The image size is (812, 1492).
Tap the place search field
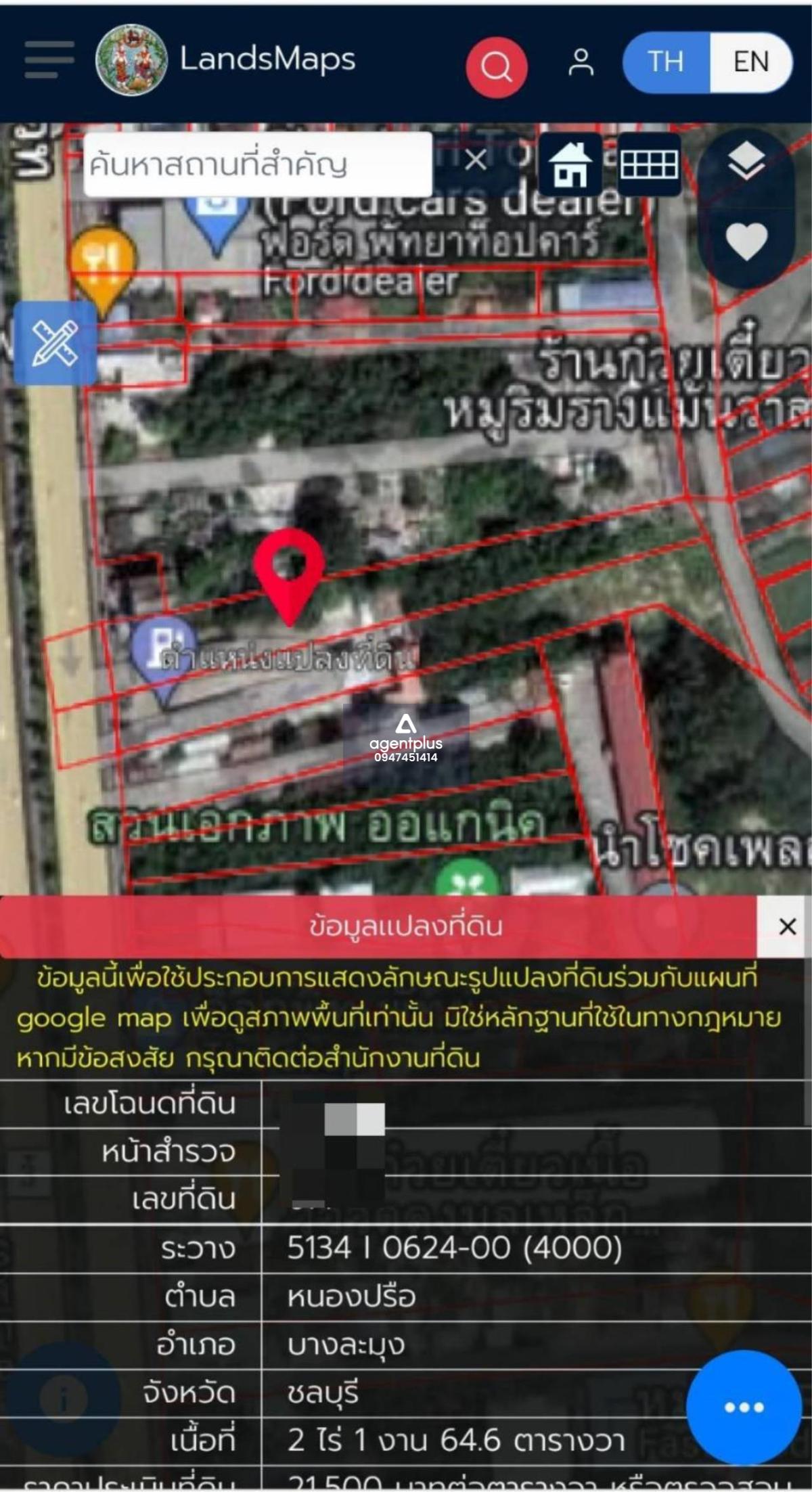tap(257, 164)
